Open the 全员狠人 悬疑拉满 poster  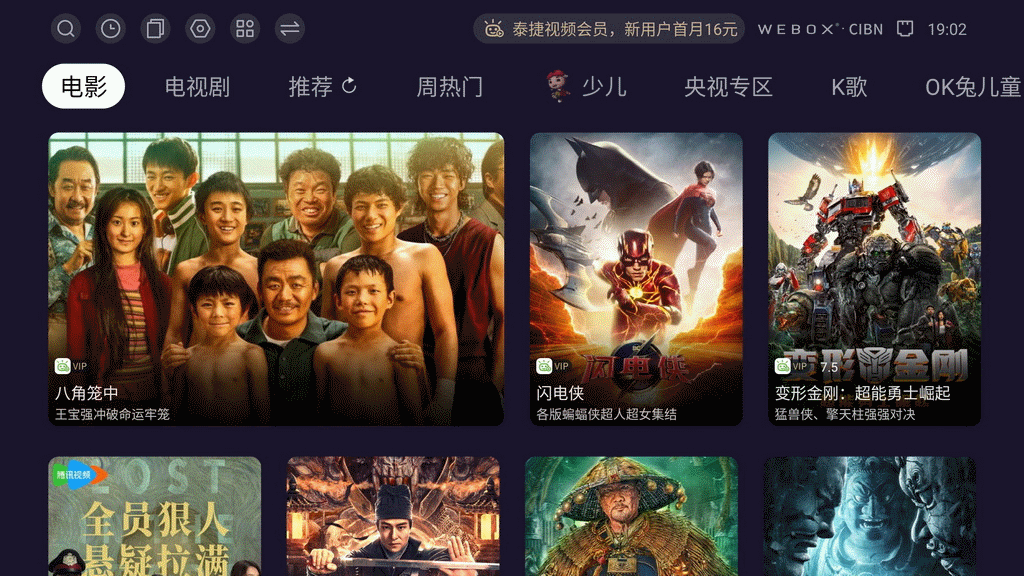[x=155, y=517]
